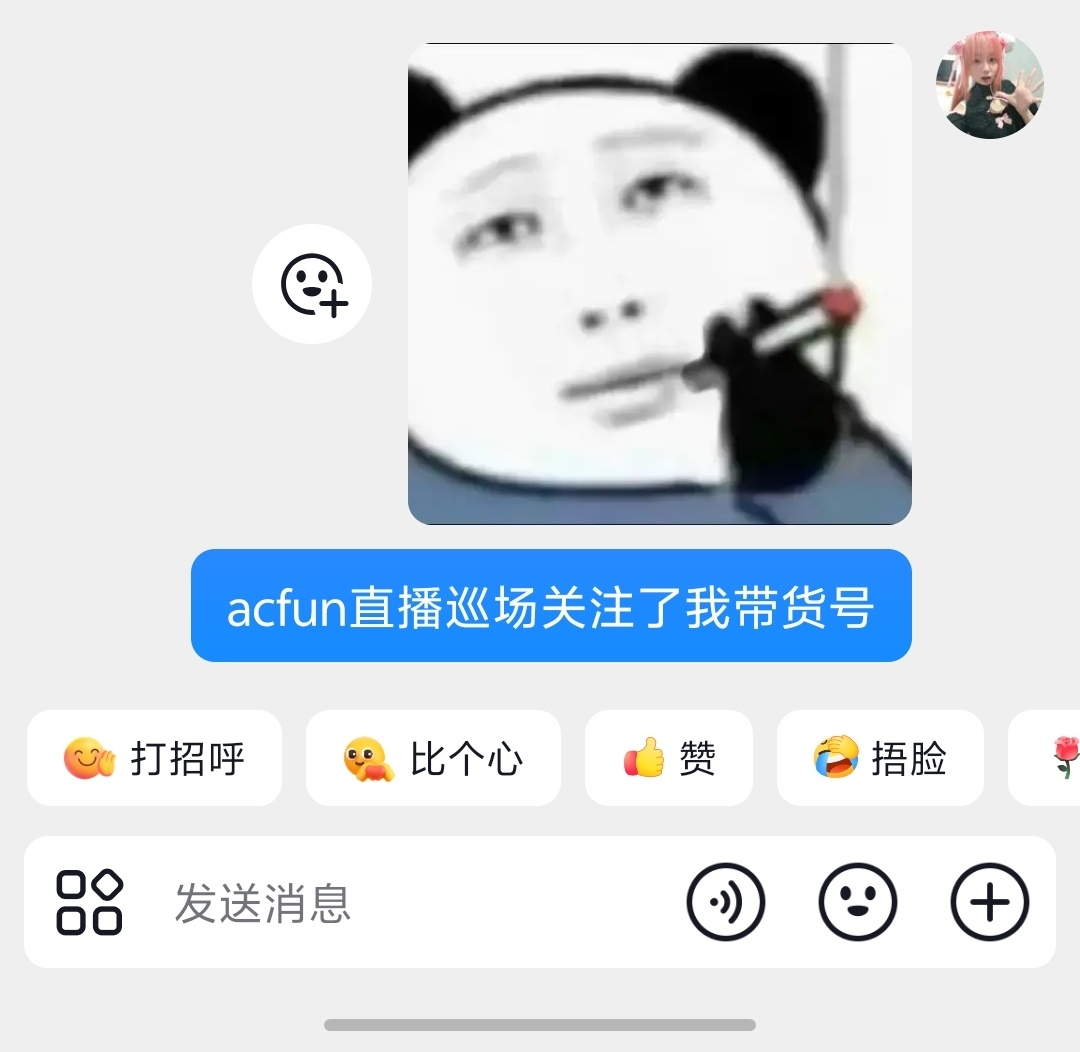The width and height of the screenshot is (1080, 1052).
Task: Send the 捂脸 facepalm quick reaction
Action: 880,758
